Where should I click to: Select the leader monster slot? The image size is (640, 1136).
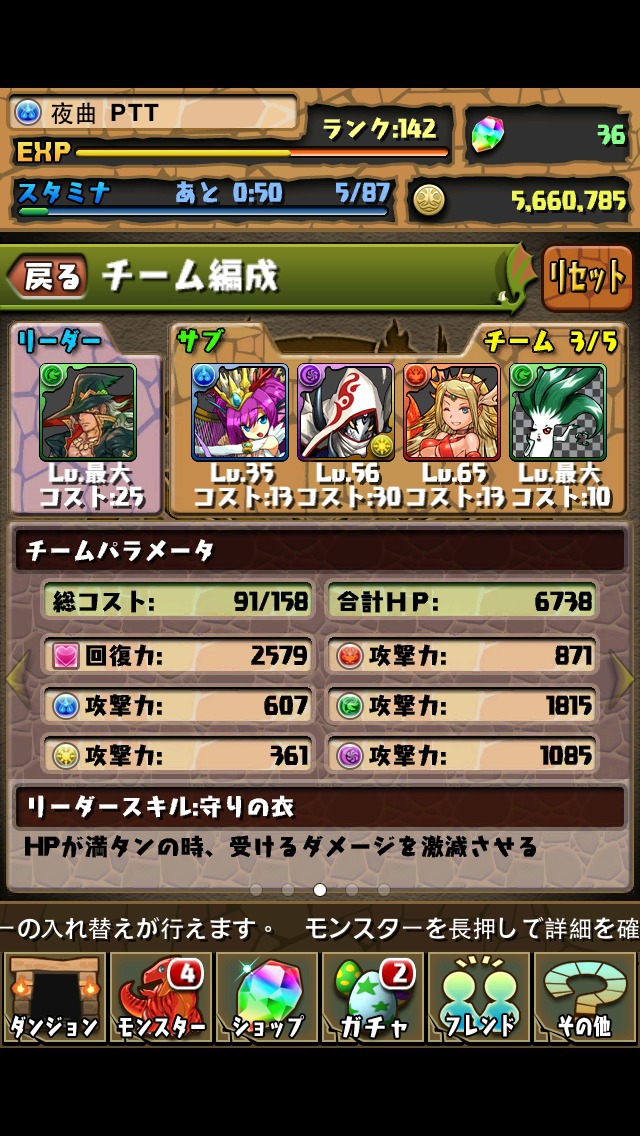[87, 412]
